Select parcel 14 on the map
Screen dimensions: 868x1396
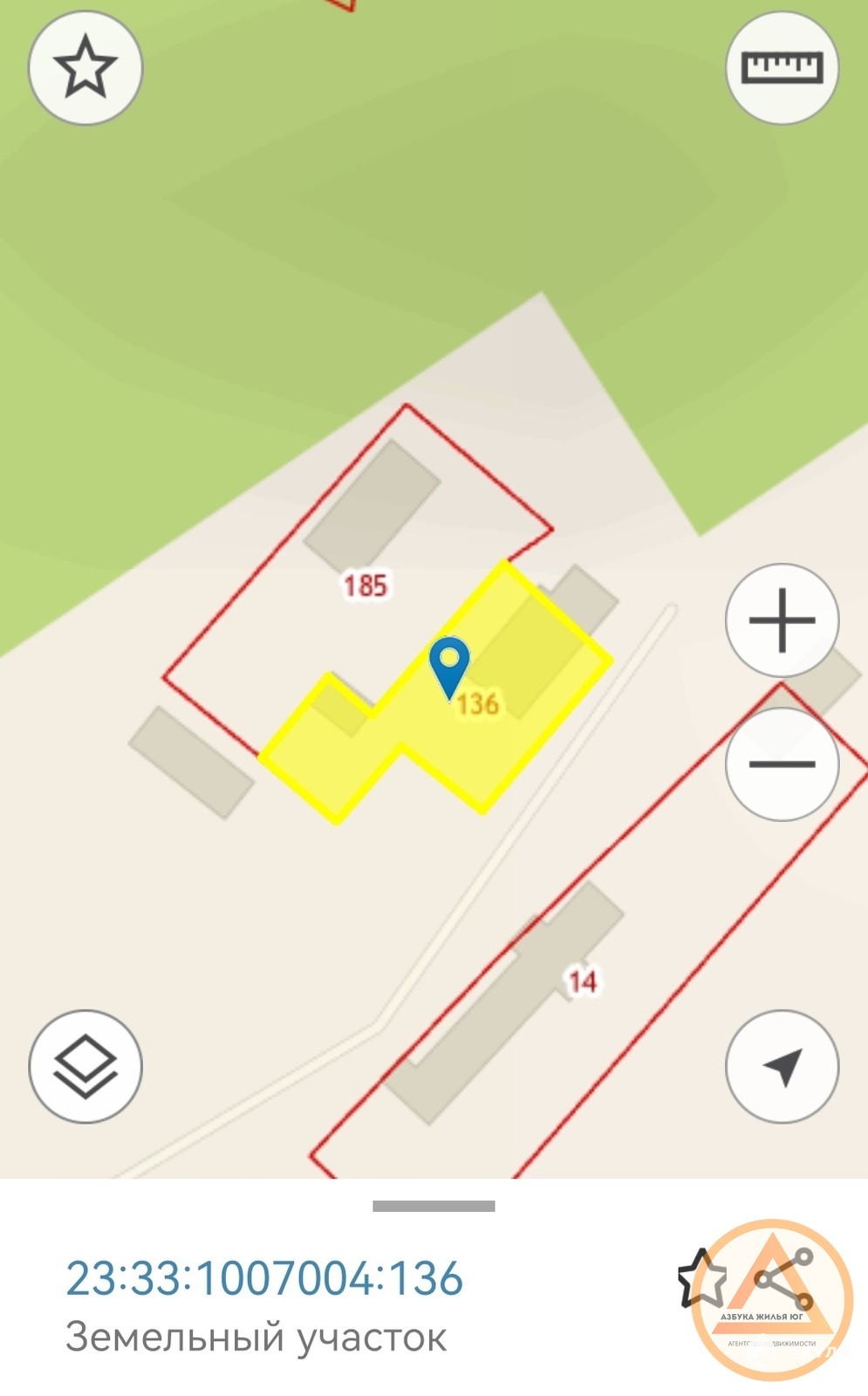click(582, 982)
